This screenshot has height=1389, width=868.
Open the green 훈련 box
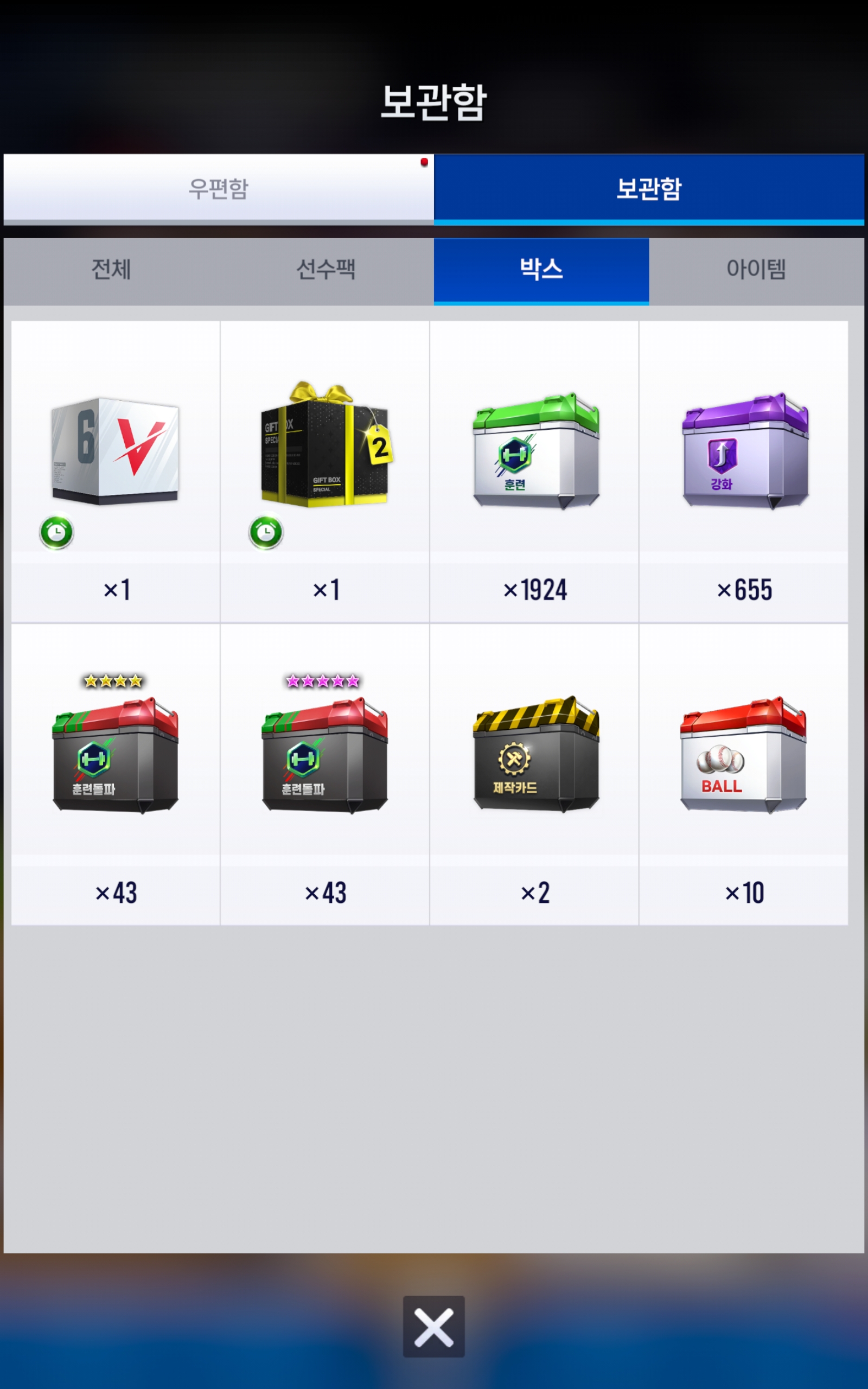pos(534,450)
